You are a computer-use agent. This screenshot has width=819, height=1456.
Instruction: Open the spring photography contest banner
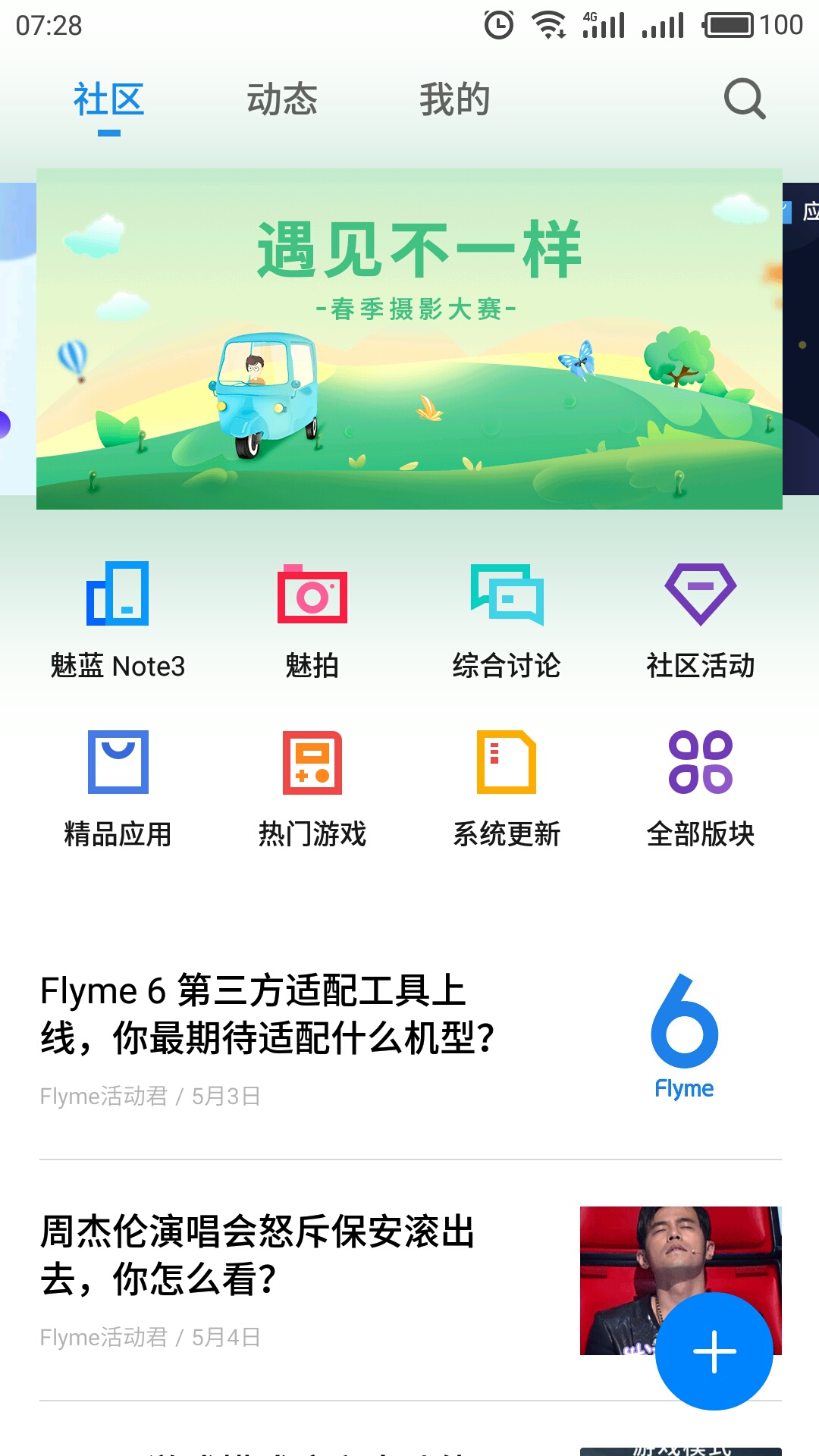[409, 339]
